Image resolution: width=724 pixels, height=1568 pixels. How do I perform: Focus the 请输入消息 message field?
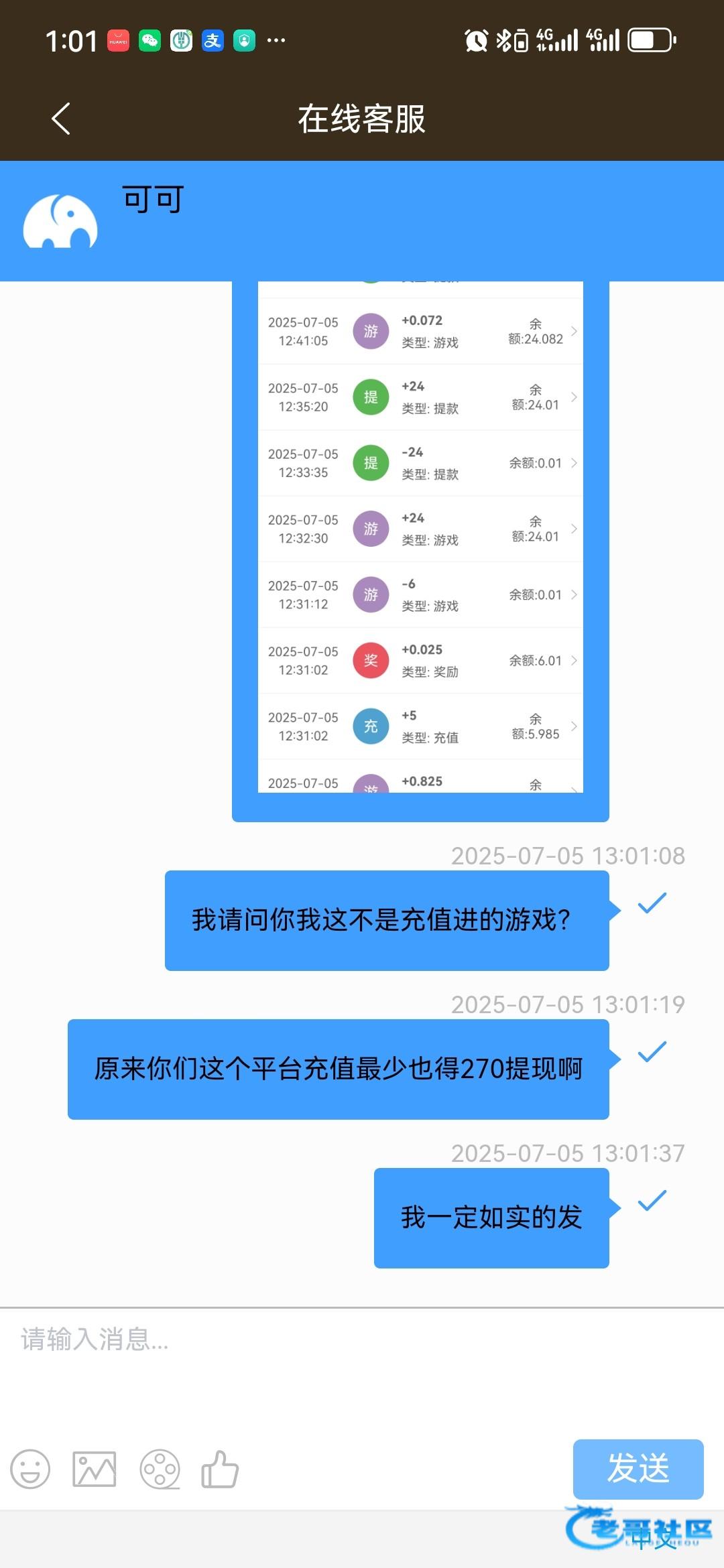click(362, 1367)
